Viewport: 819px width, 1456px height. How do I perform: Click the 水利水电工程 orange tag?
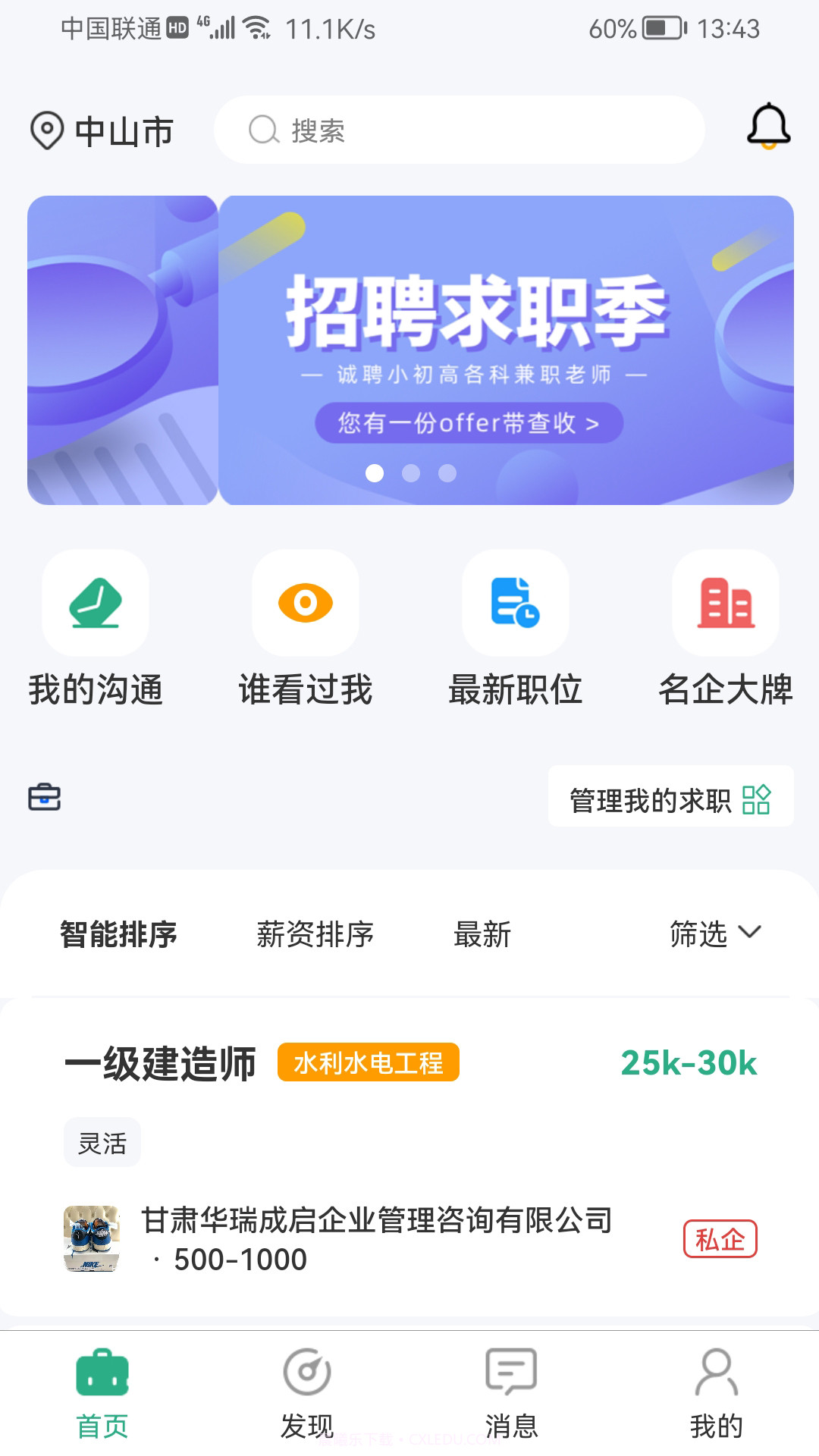tap(368, 1063)
